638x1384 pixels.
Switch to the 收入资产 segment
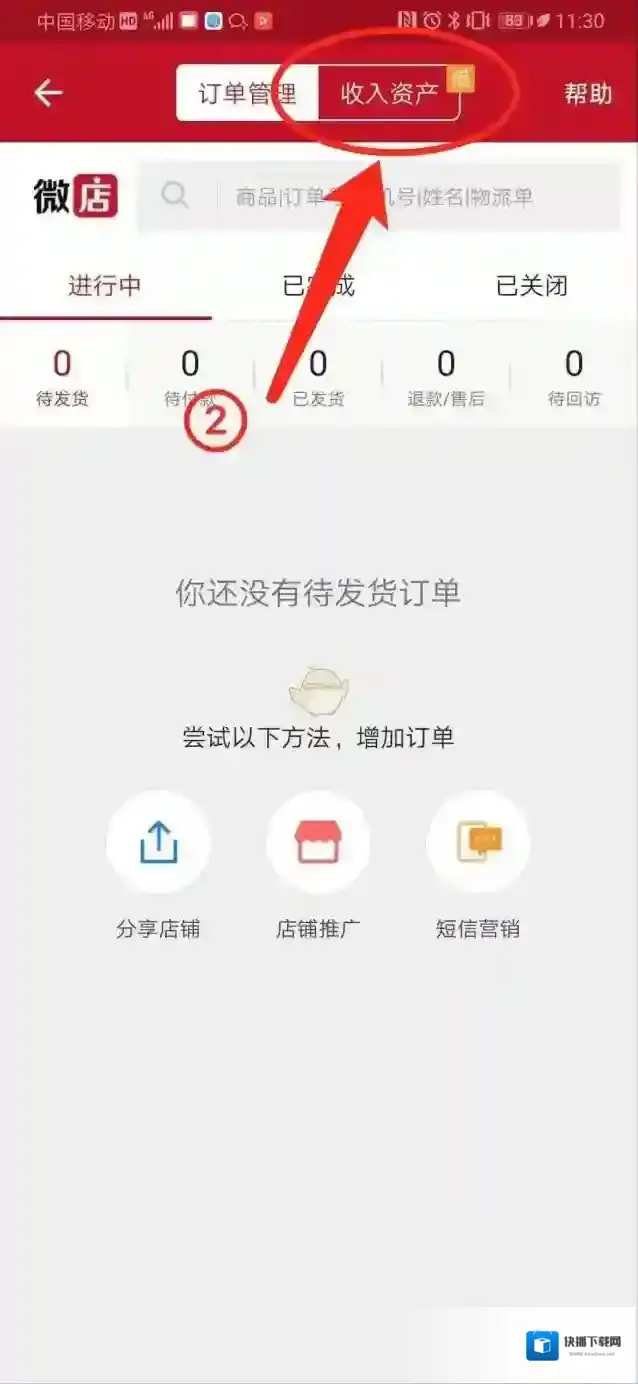389,94
